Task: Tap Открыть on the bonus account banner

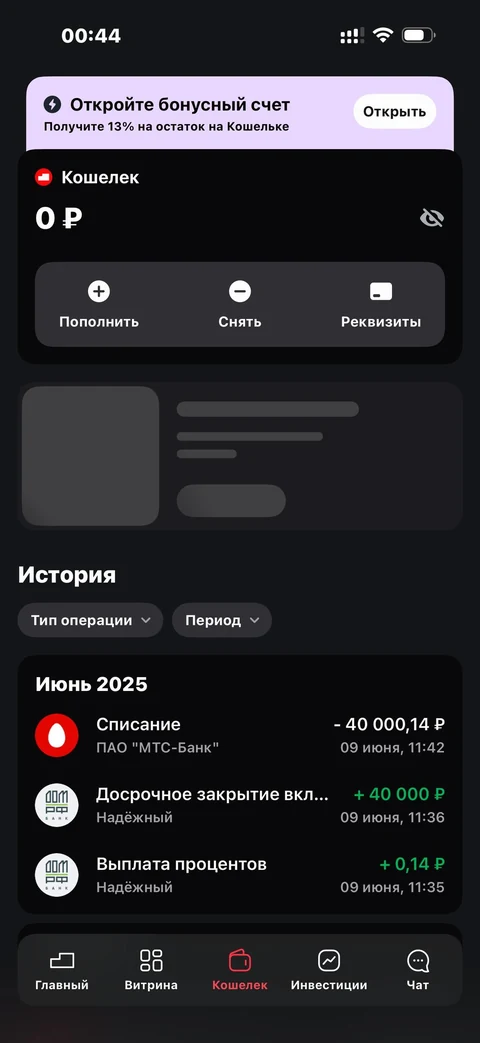Action: [394, 111]
